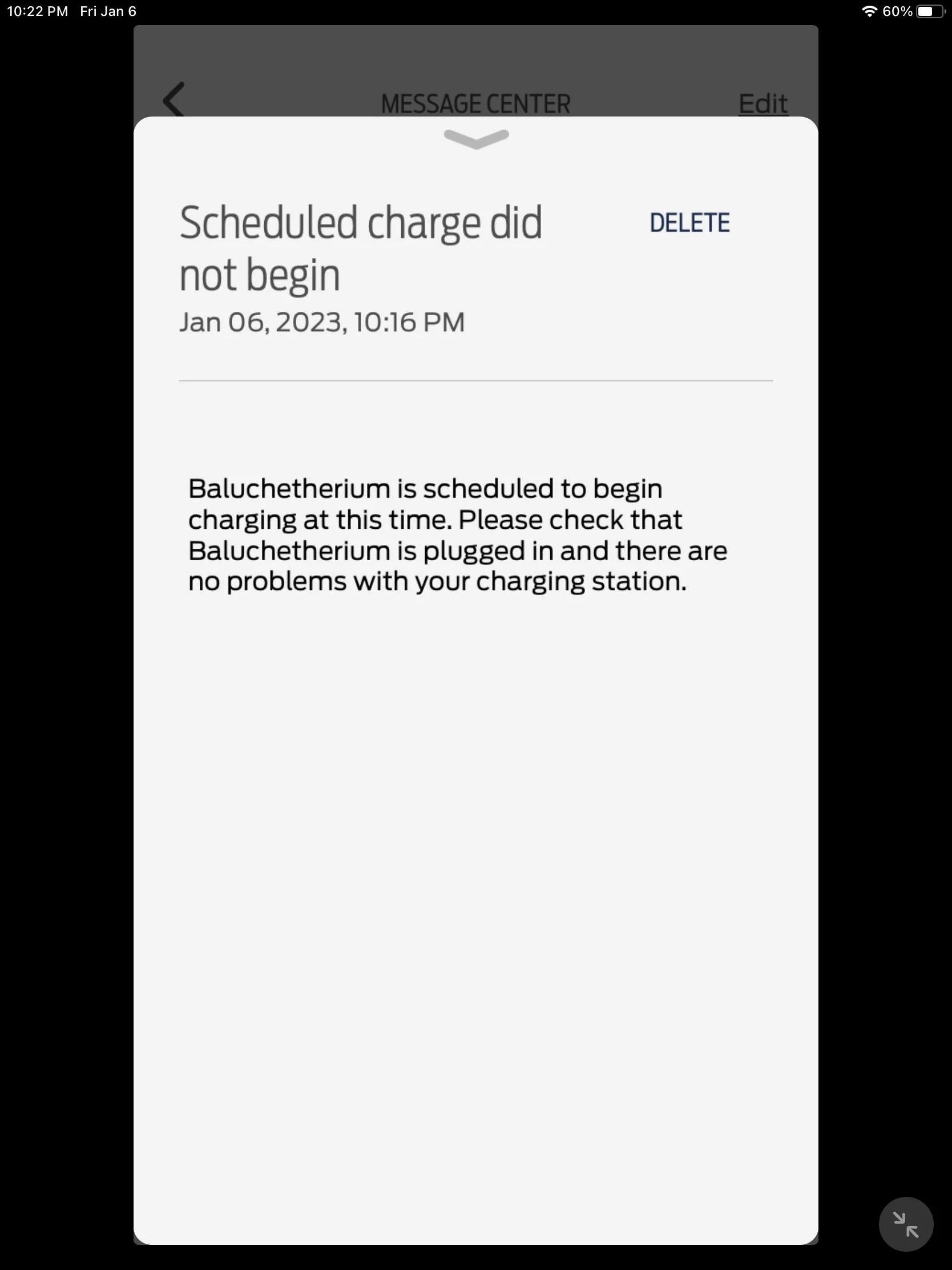Tap the battery icon in the status bar

coord(930,10)
